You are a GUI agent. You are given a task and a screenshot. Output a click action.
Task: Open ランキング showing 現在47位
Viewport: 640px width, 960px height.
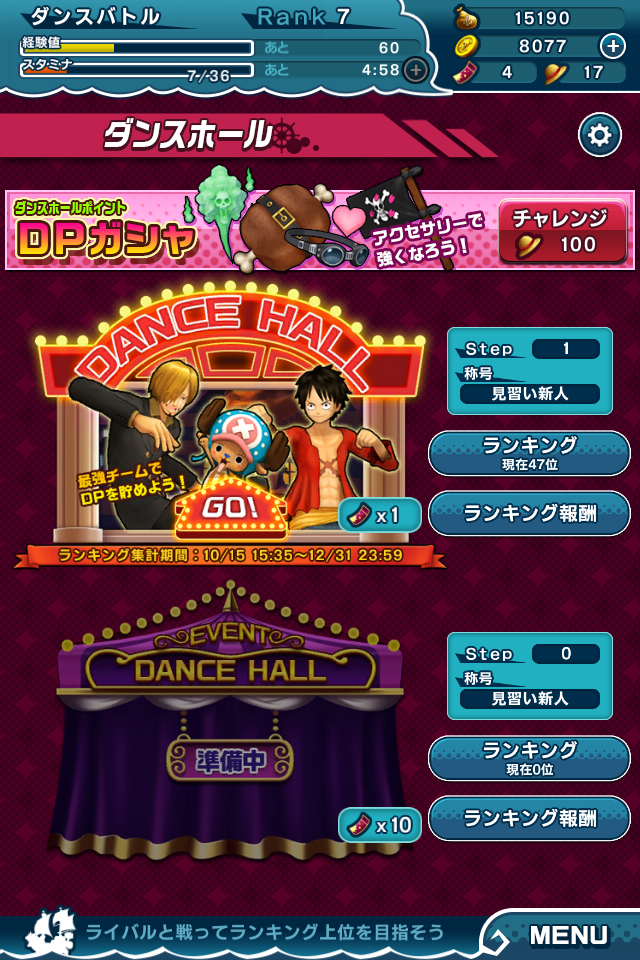529,453
